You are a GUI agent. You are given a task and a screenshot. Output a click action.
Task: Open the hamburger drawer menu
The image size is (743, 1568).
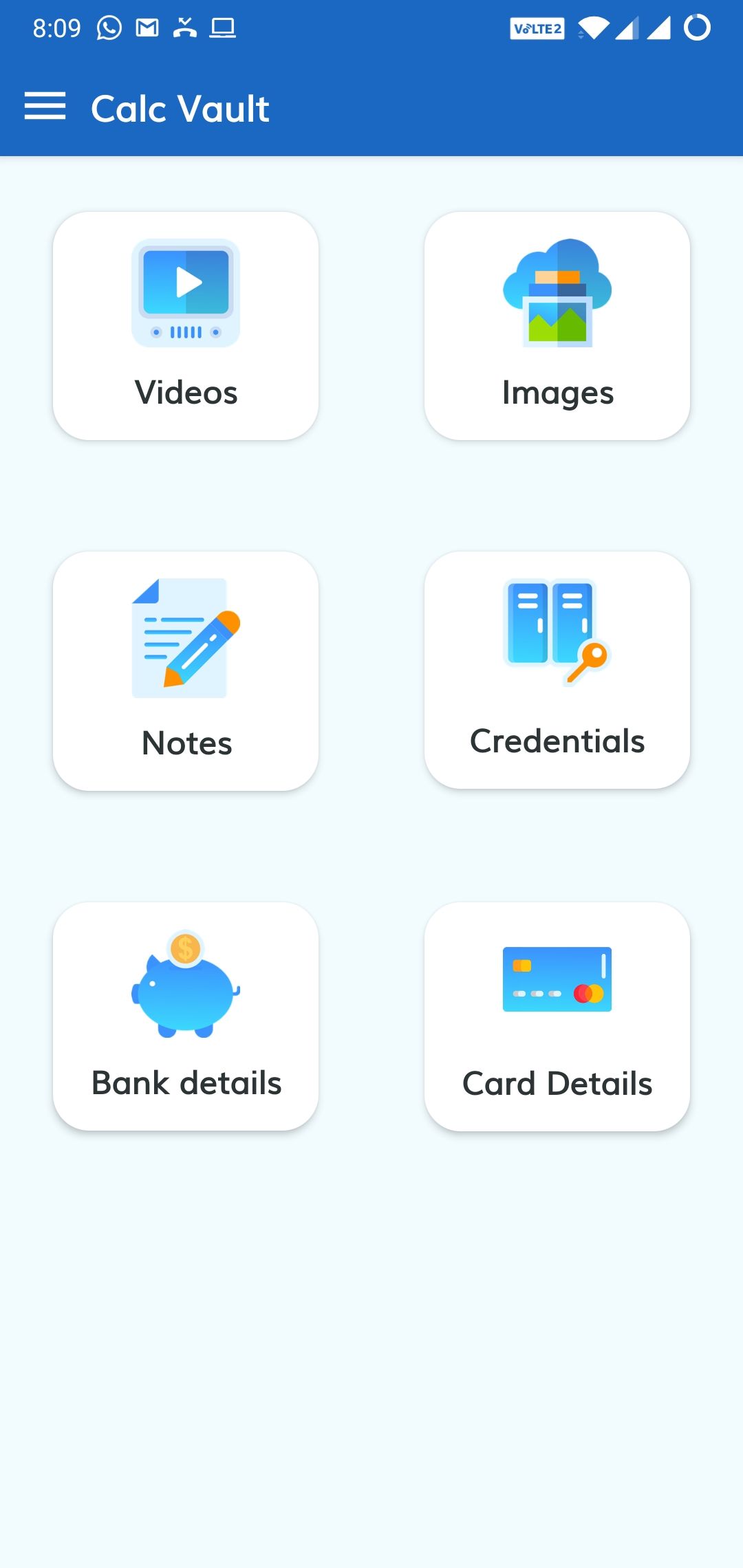pos(45,107)
